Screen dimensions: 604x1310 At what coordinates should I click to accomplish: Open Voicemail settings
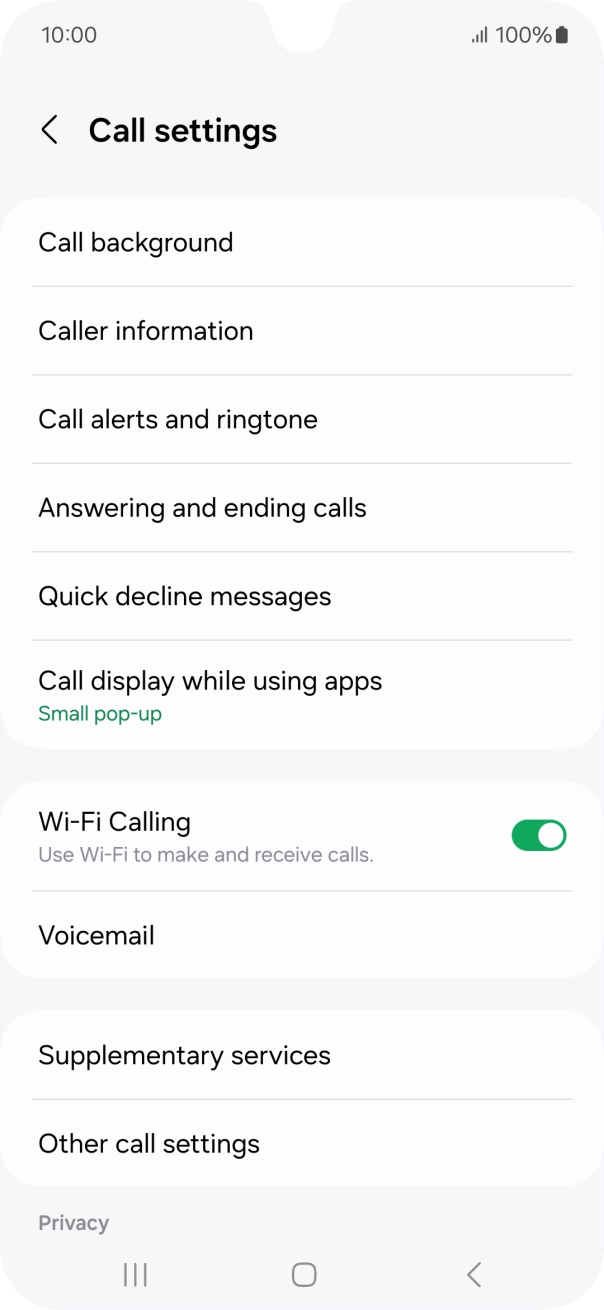(302, 935)
